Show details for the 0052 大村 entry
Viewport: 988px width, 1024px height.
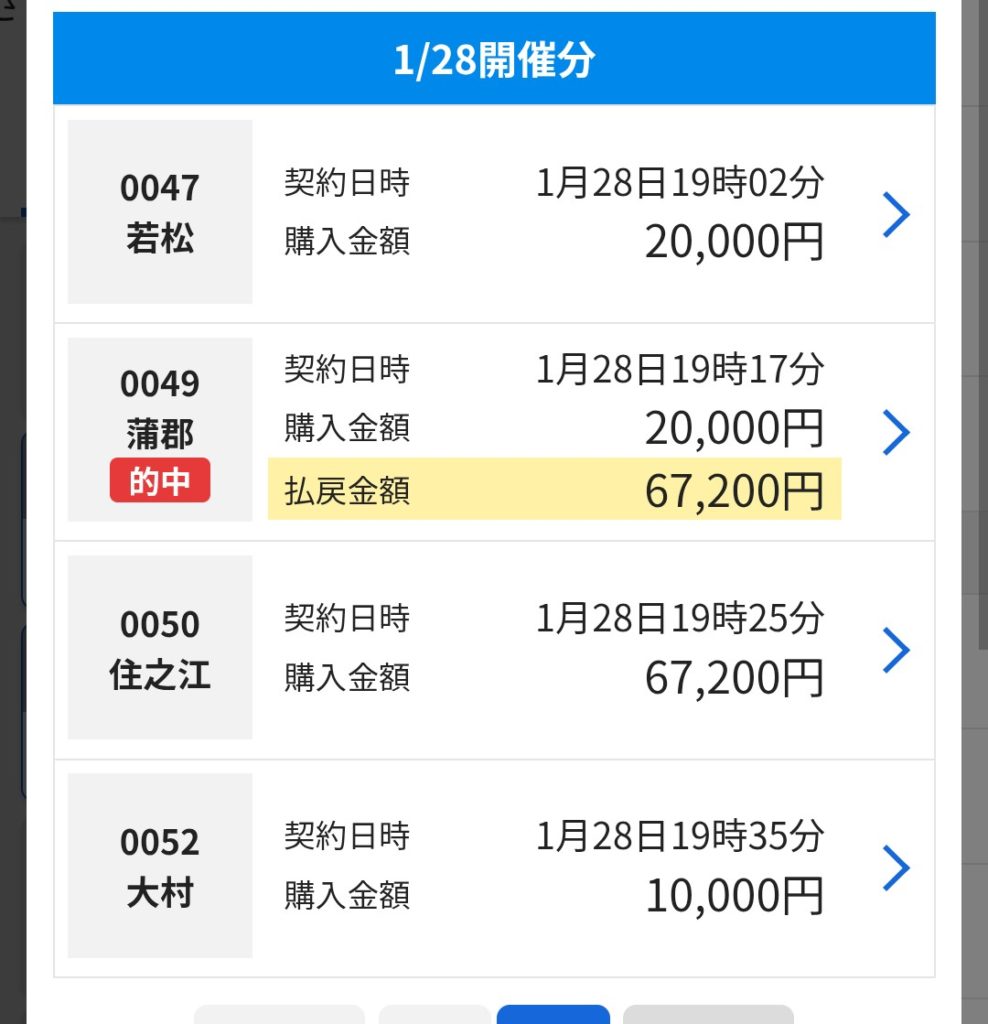[x=895, y=867]
